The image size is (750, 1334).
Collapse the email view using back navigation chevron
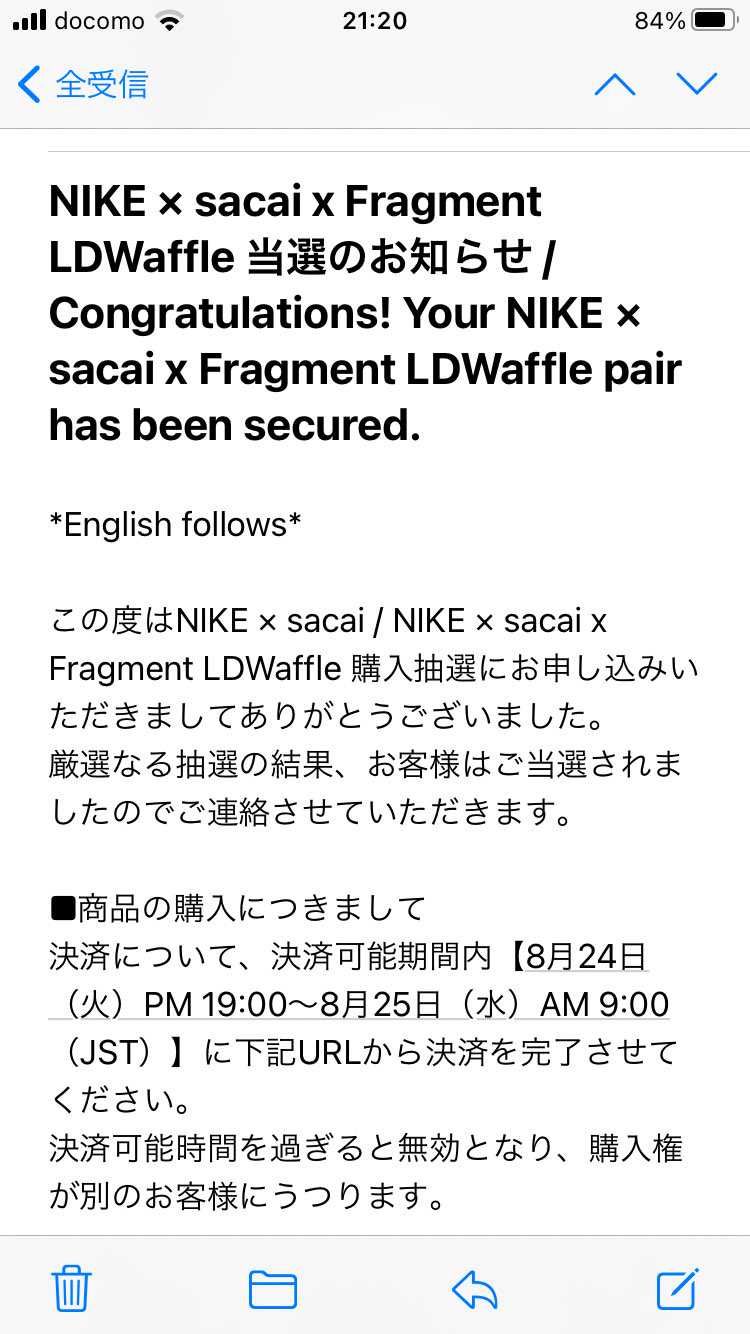coord(27,84)
